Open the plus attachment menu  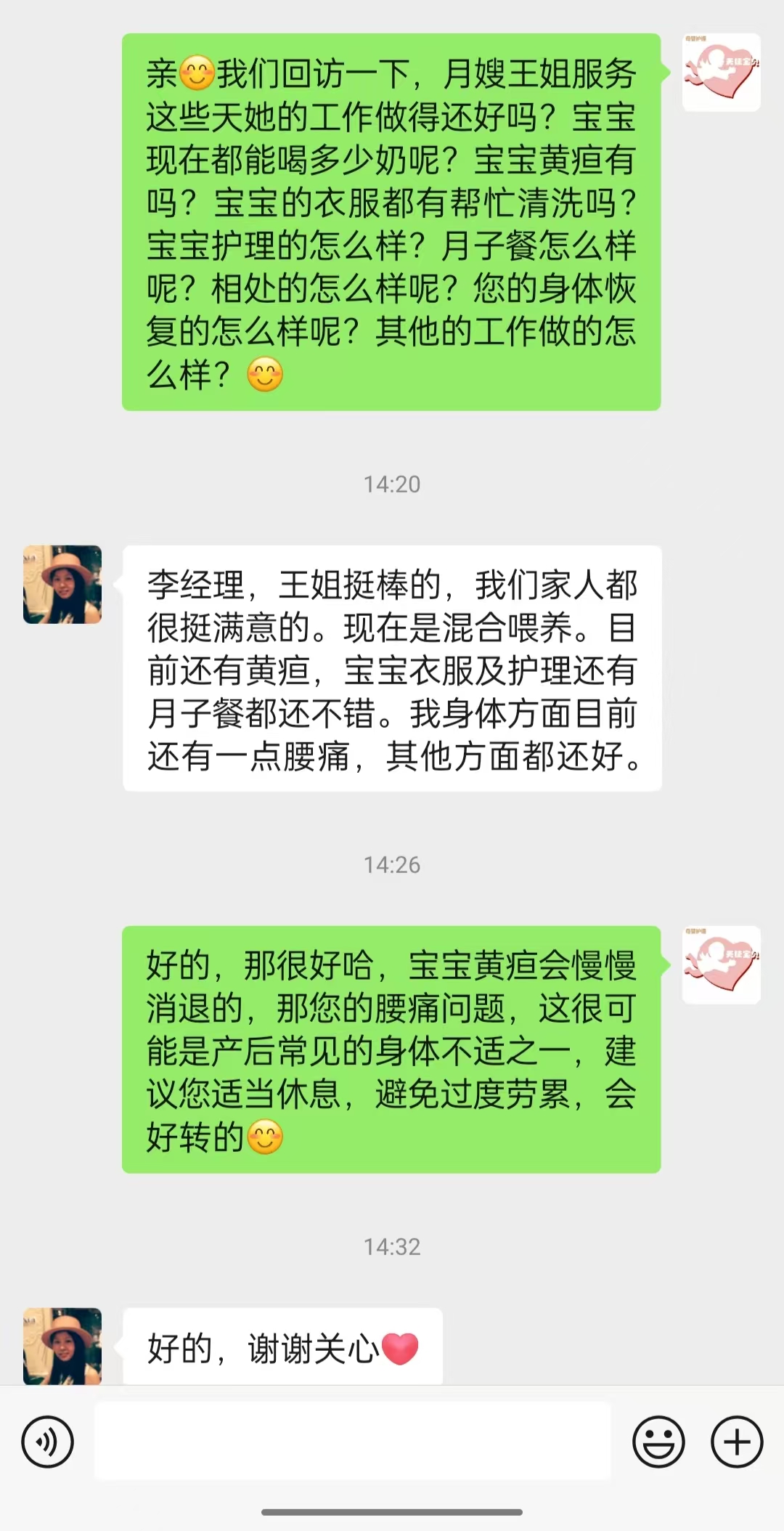[736, 1442]
